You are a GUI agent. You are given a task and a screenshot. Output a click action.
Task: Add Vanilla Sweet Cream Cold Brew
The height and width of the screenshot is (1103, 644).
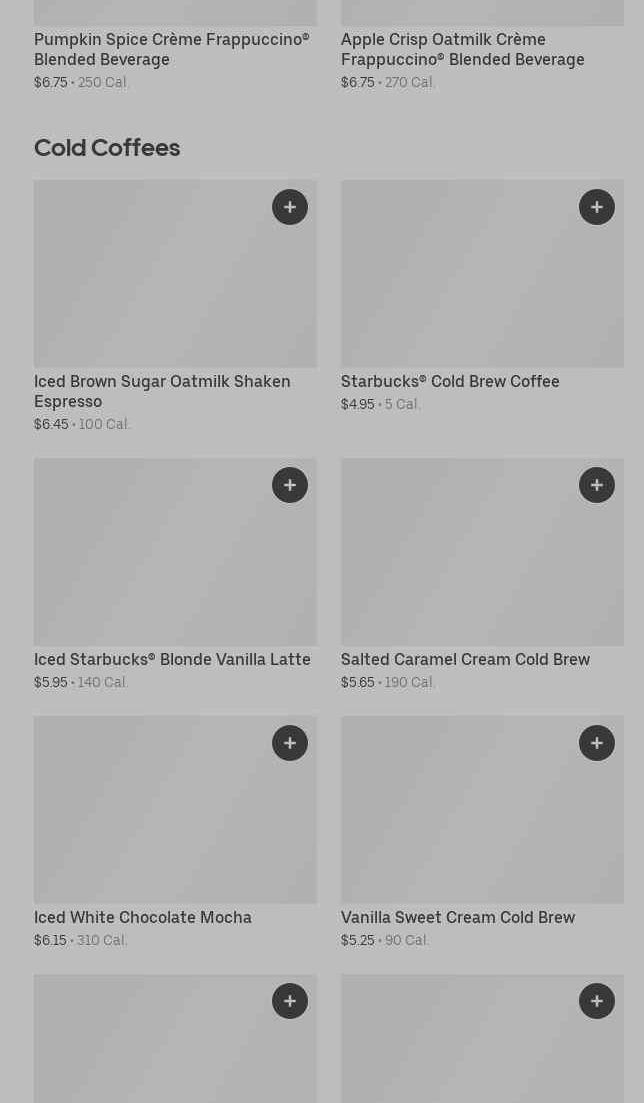(x=597, y=743)
